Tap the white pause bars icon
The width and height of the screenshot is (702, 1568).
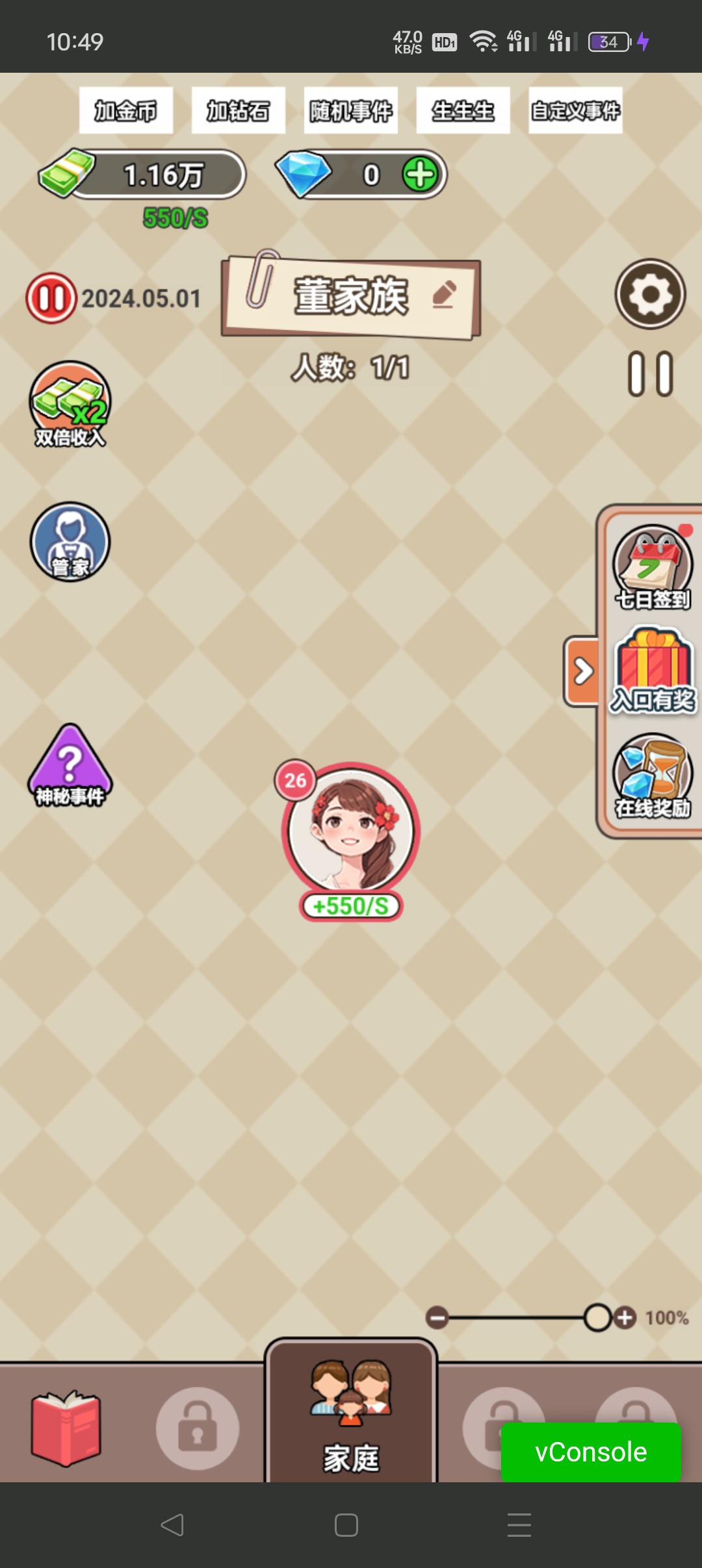tap(650, 374)
